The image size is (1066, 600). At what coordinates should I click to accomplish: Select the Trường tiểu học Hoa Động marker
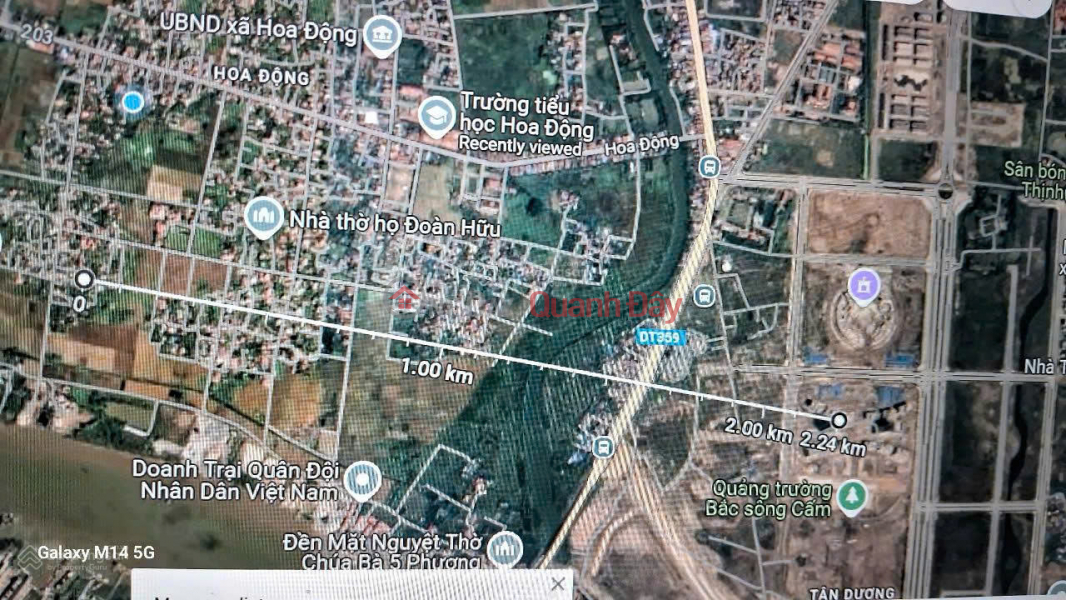click(436, 117)
